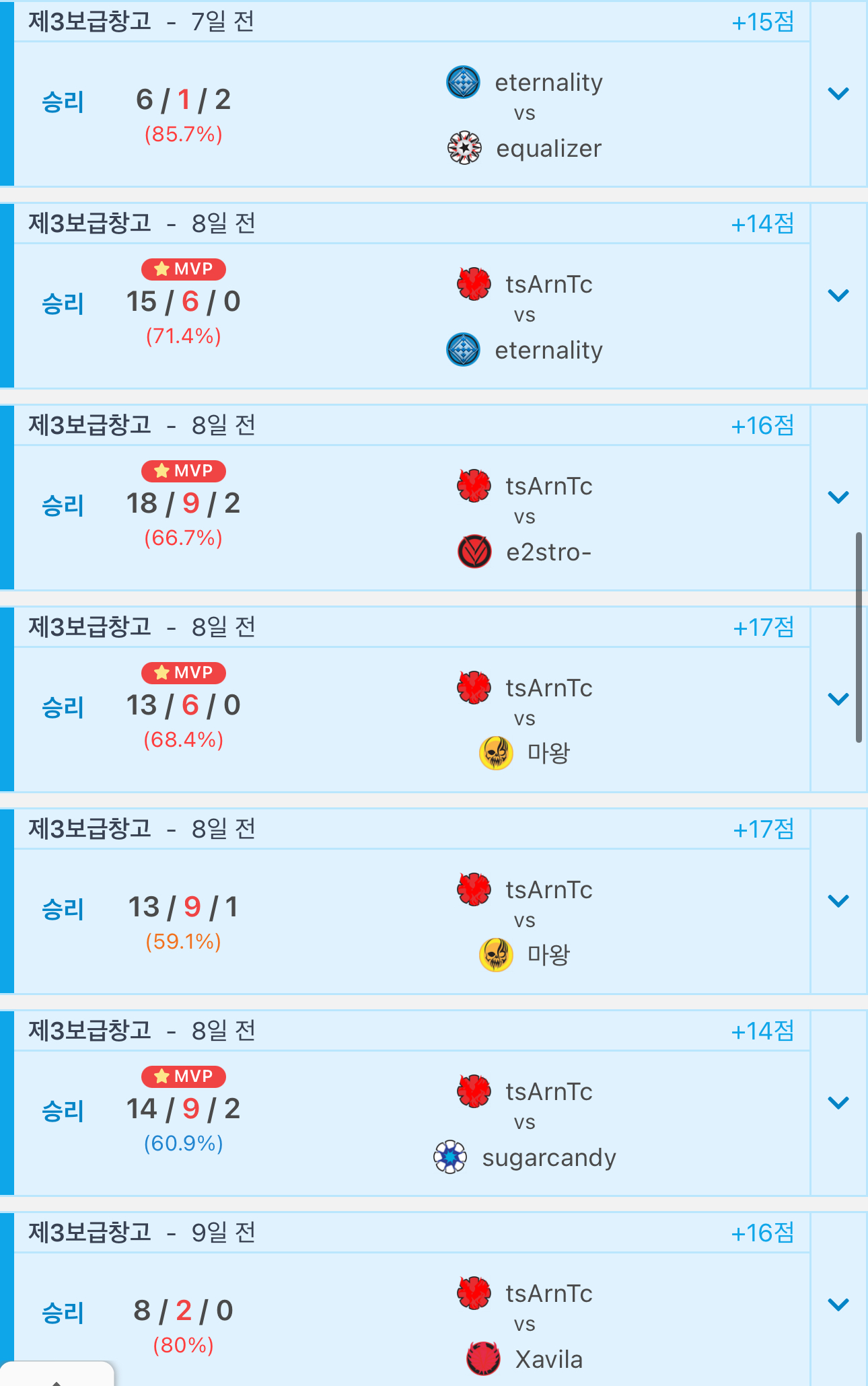Image resolution: width=868 pixels, height=1386 pixels.
Task: Expand the eternality vs equalizer match details
Action: (x=838, y=94)
